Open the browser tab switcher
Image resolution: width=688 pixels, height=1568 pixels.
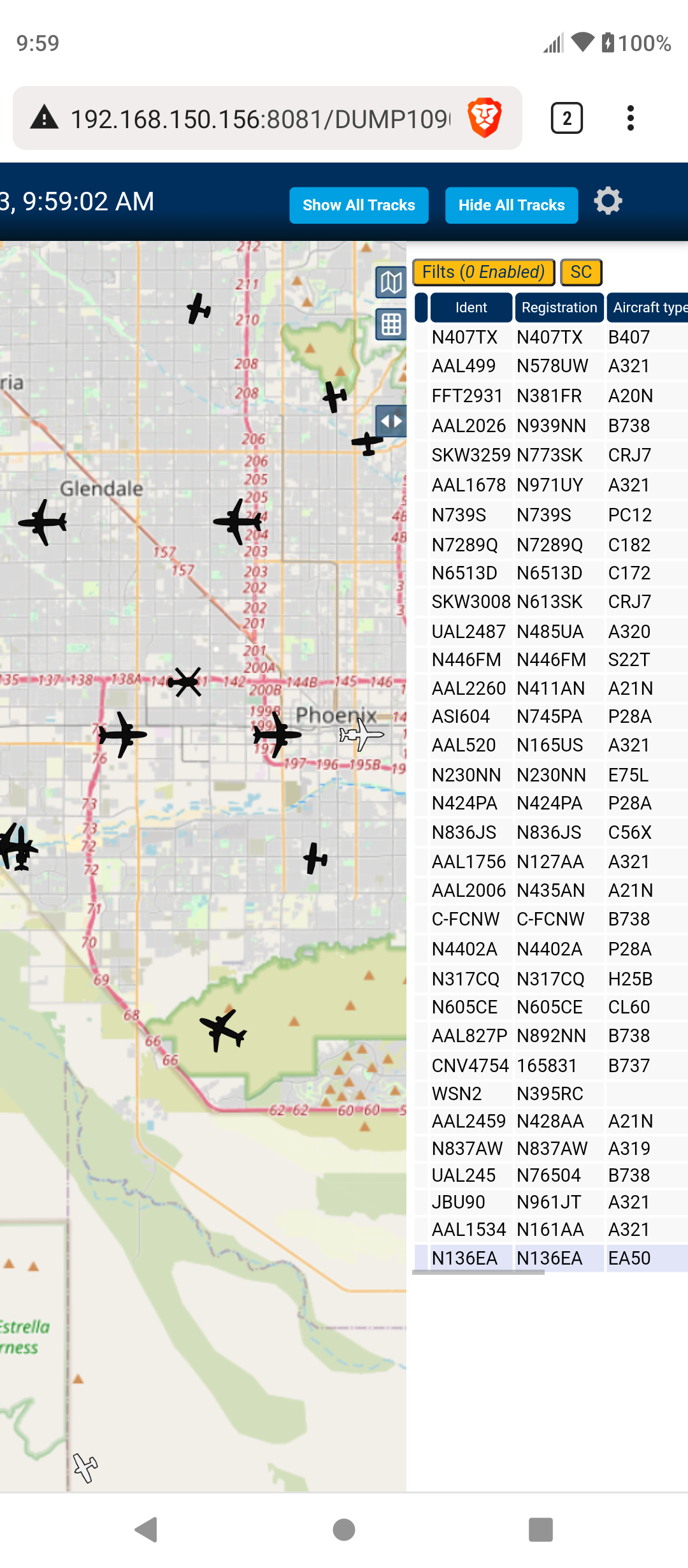(566, 118)
